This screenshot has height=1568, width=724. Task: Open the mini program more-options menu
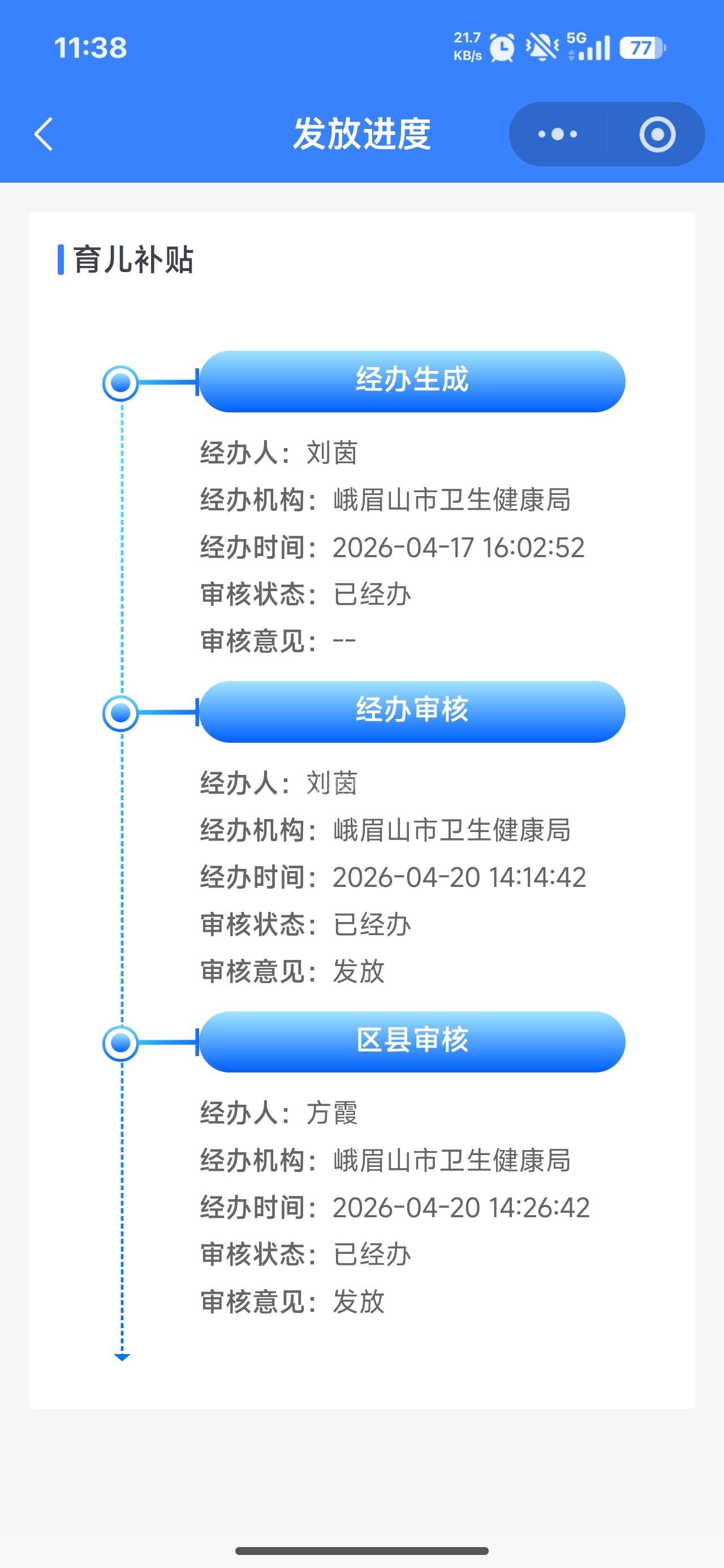[558, 134]
